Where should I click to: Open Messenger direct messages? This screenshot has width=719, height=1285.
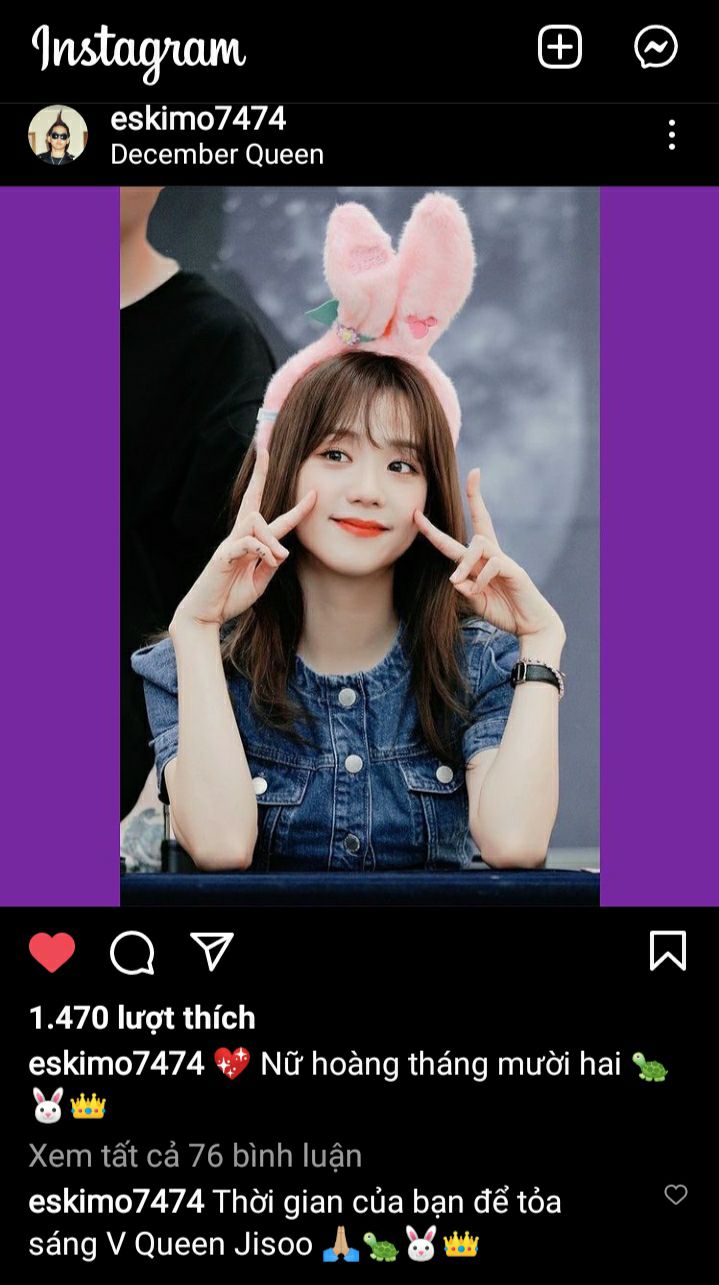click(x=656, y=47)
